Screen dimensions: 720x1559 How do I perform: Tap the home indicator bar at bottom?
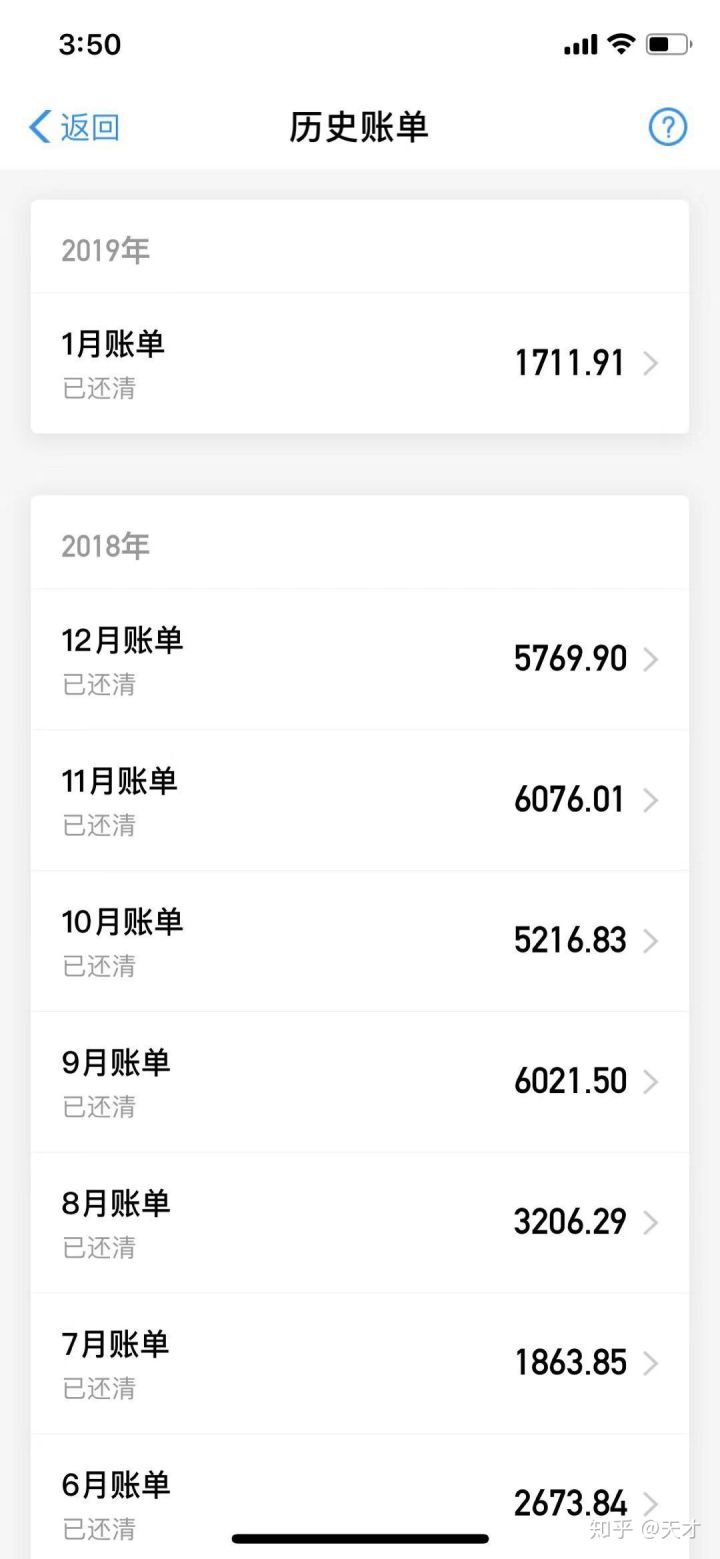(x=360, y=1540)
